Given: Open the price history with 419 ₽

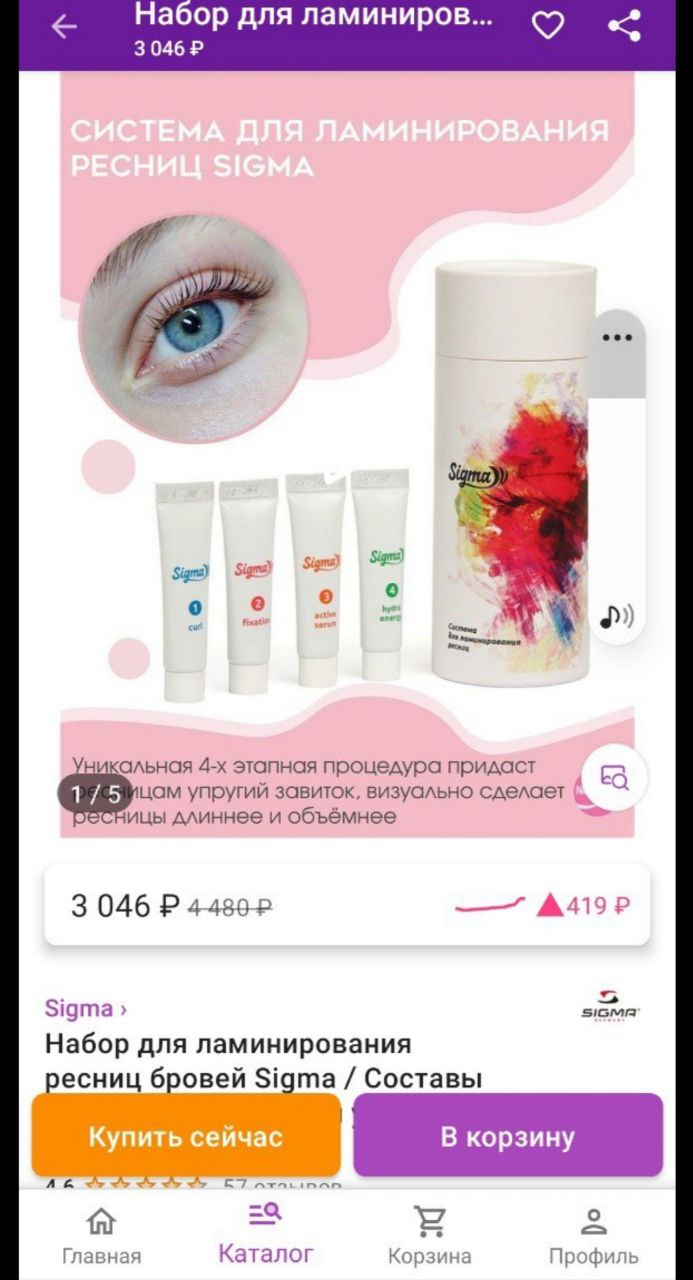Looking at the screenshot, I should (x=541, y=906).
